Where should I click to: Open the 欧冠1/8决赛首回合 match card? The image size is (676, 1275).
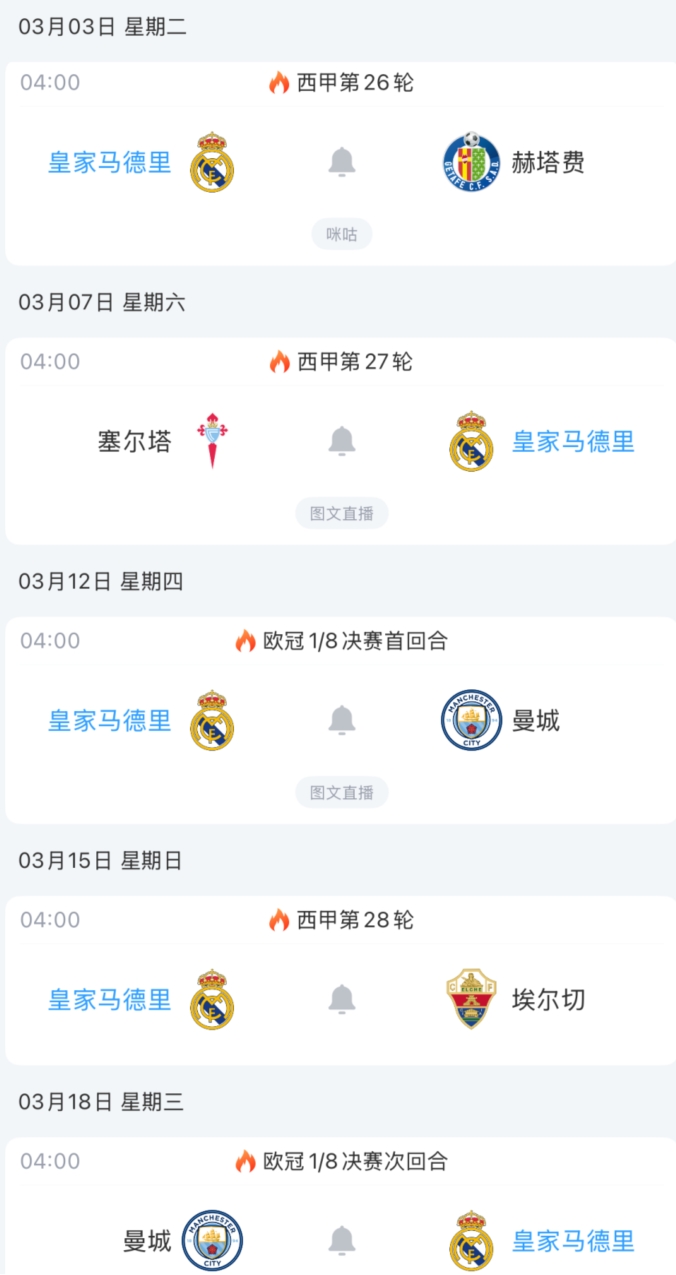tap(340, 641)
